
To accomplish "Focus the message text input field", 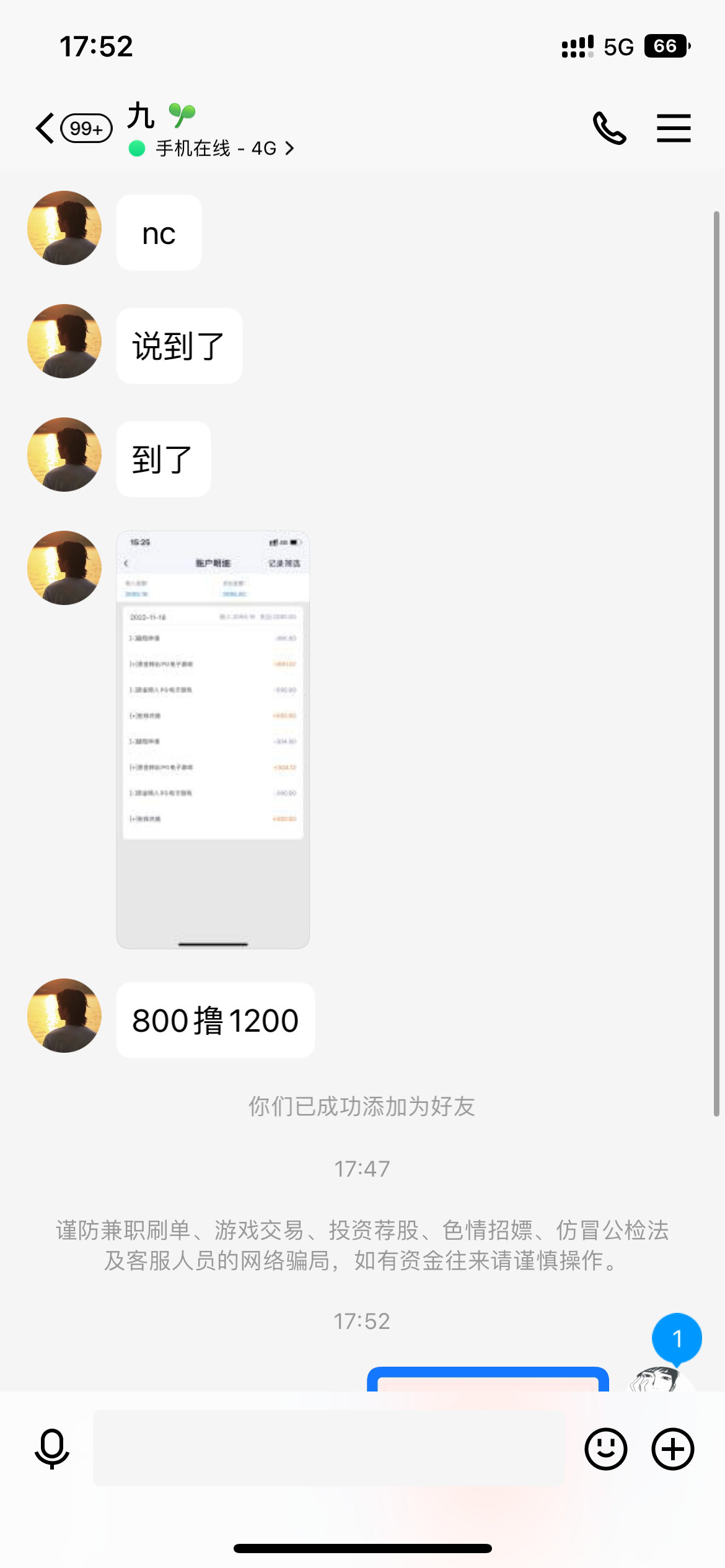I will coord(328,1448).
